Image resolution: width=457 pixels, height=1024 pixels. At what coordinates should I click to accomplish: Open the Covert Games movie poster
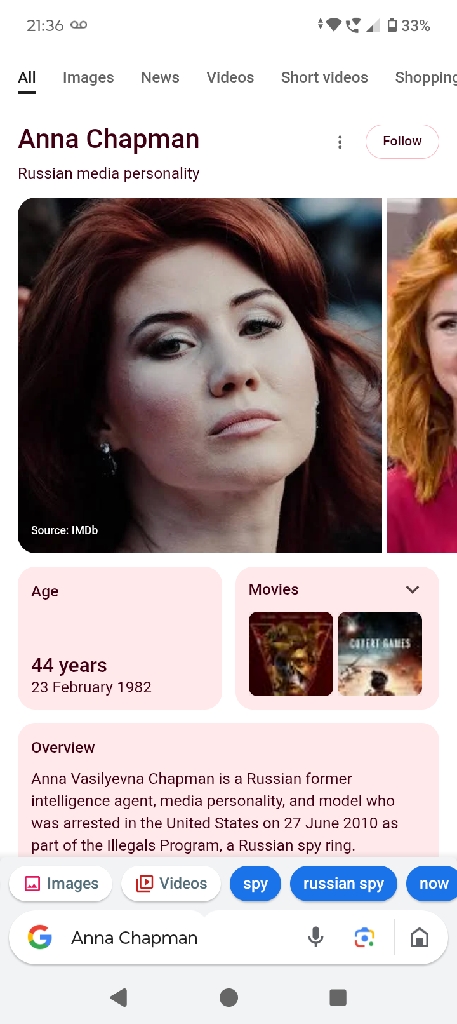(x=380, y=654)
